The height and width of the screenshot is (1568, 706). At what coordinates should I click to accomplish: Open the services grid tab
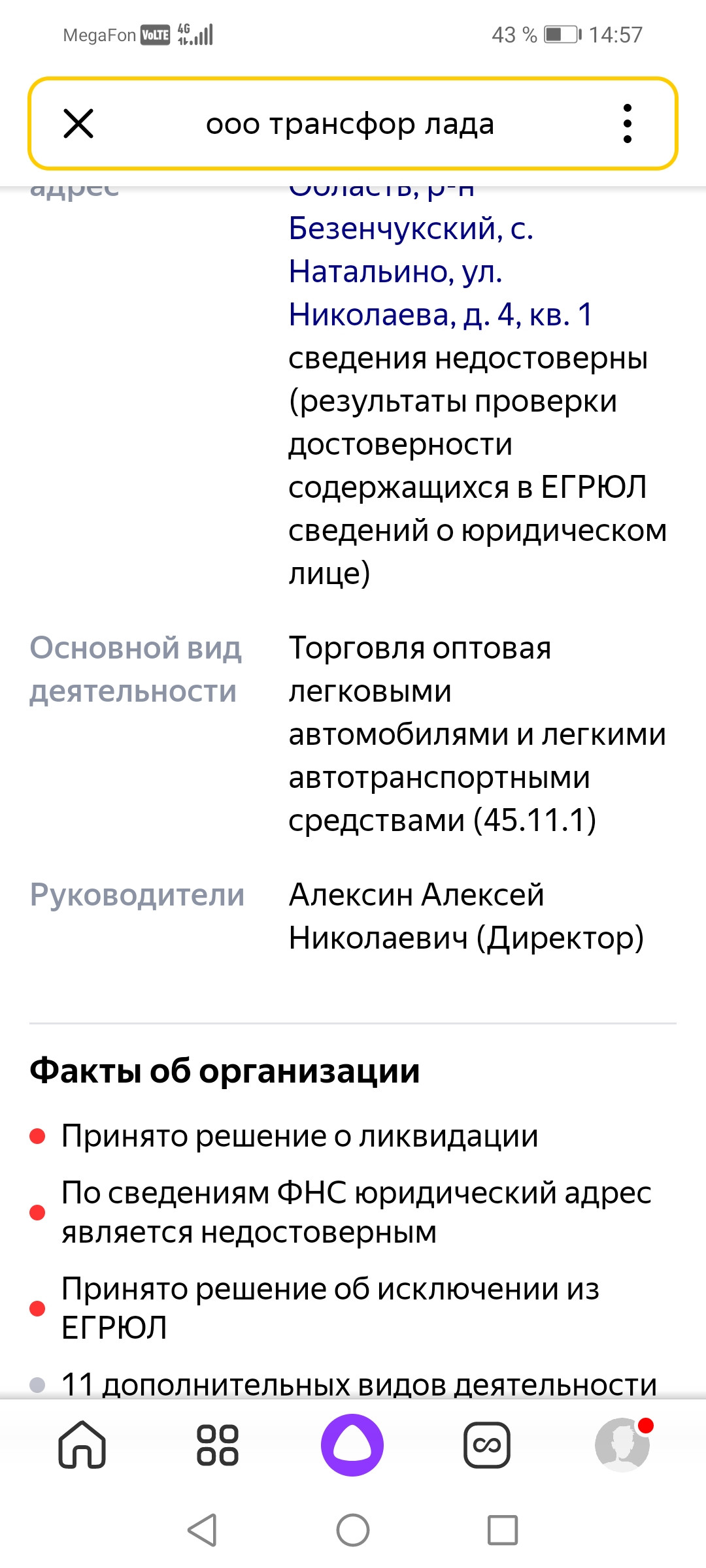pyautogui.click(x=218, y=1445)
